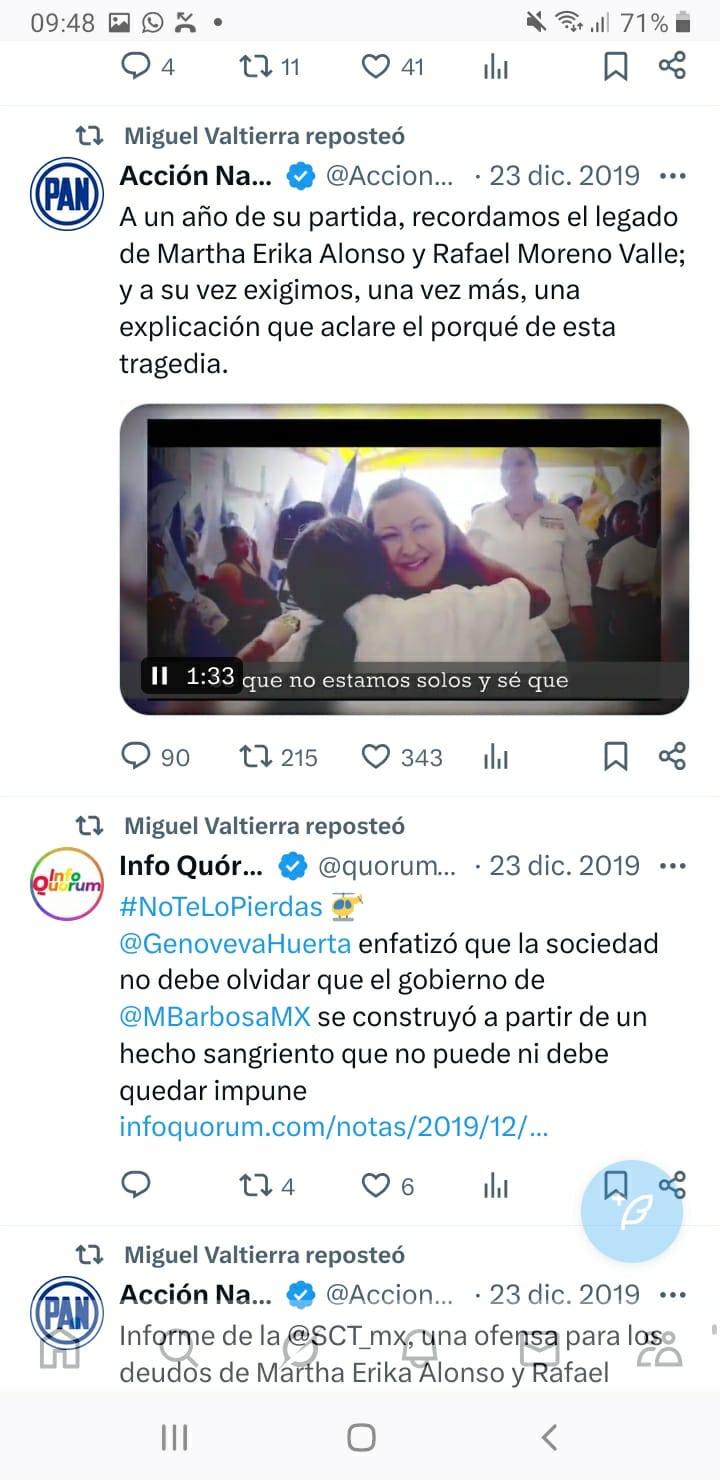Bookmark the tweet with 41 likes
The height and width of the screenshot is (1480, 720).
pos(616,67)
